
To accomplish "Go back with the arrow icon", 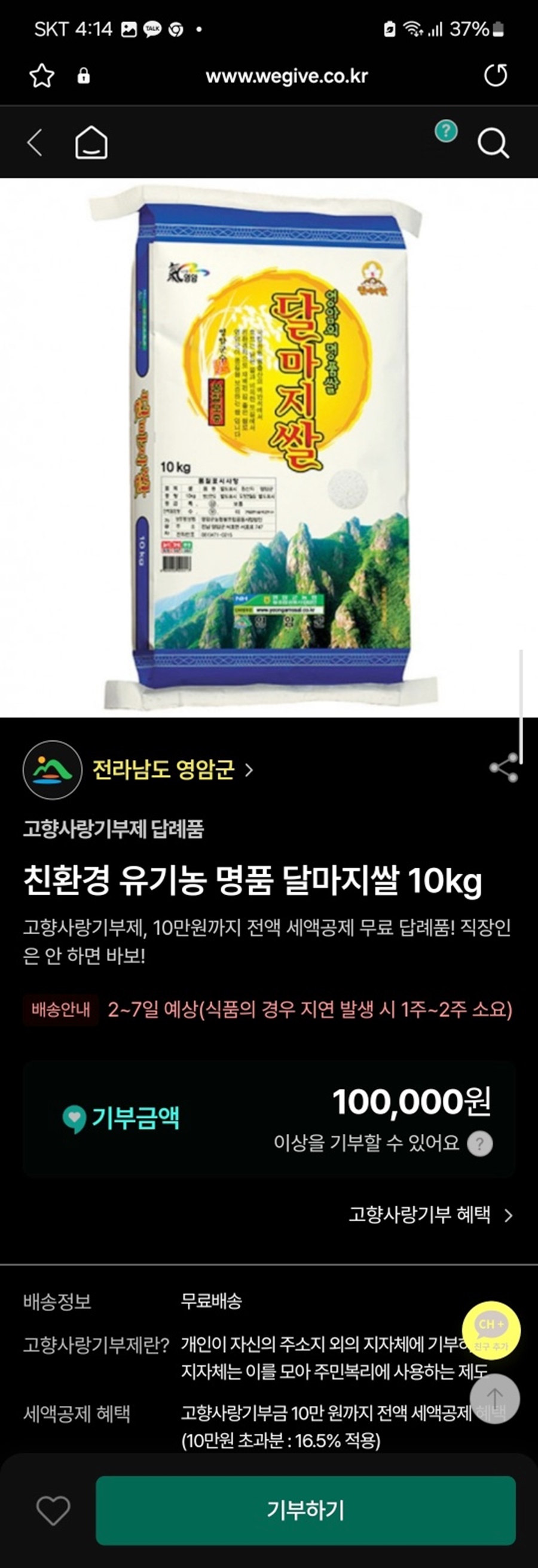I will click(x=35, y=143).
